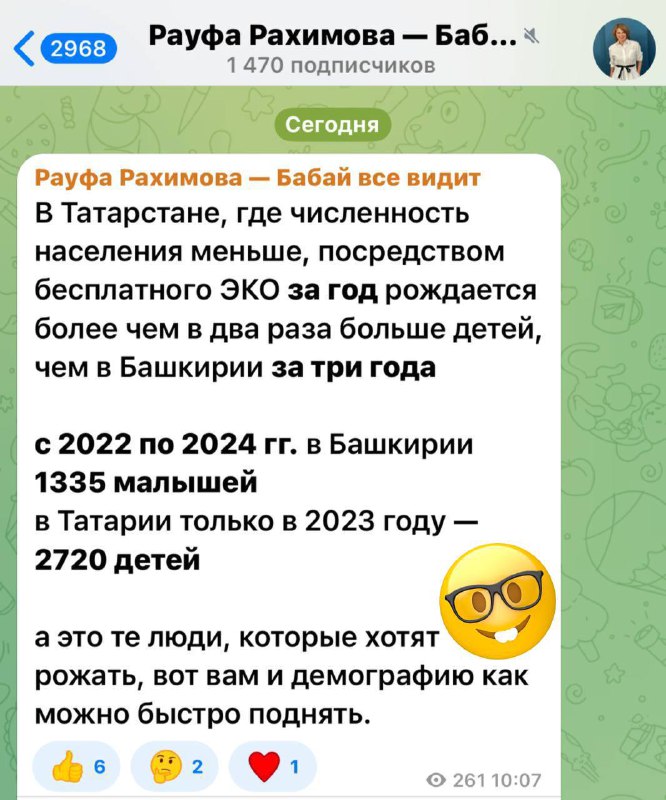This screenshot has width=666, height=800.
Task: React with the thinking face emoji
Action: (177, 768)
